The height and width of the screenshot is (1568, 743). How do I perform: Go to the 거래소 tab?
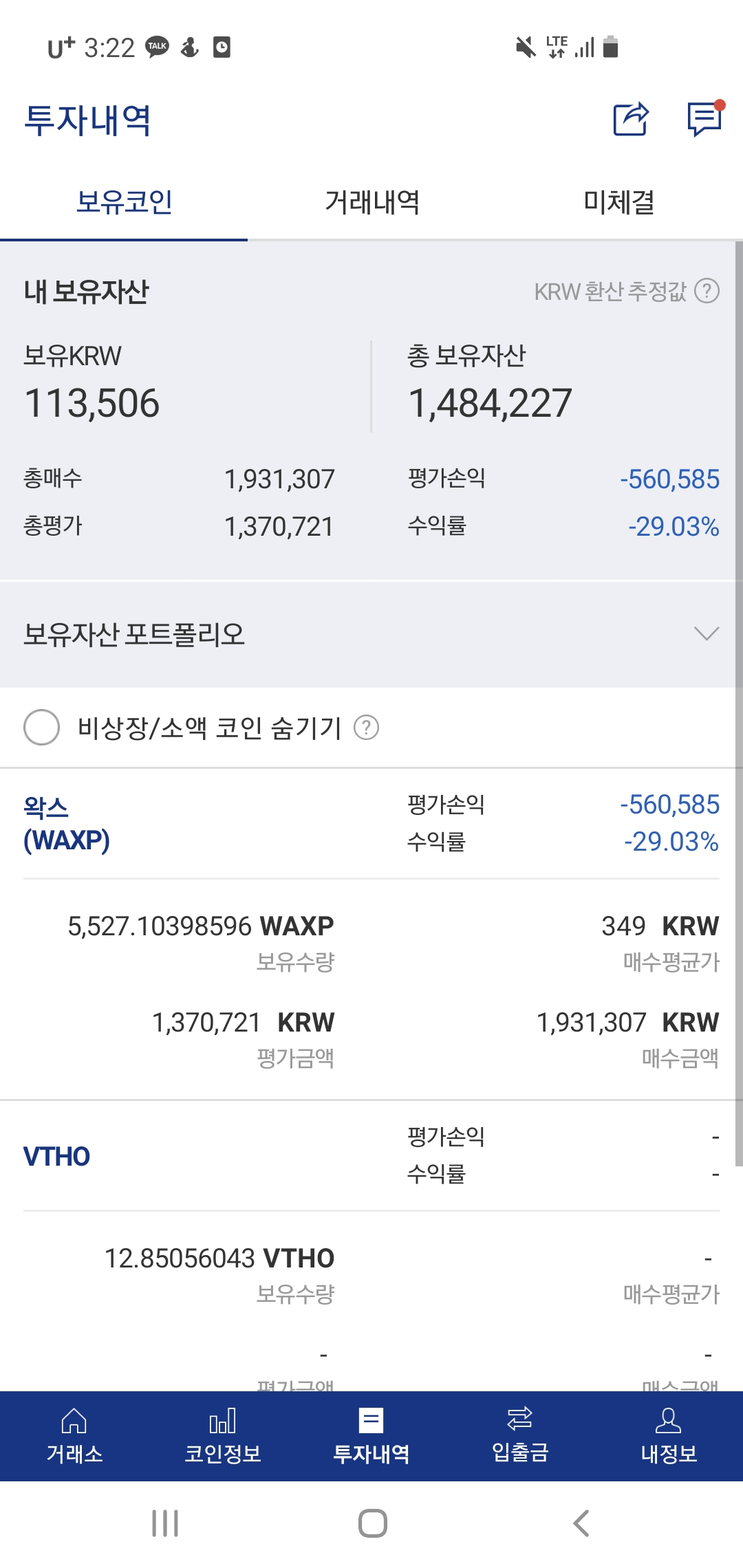74,1437
